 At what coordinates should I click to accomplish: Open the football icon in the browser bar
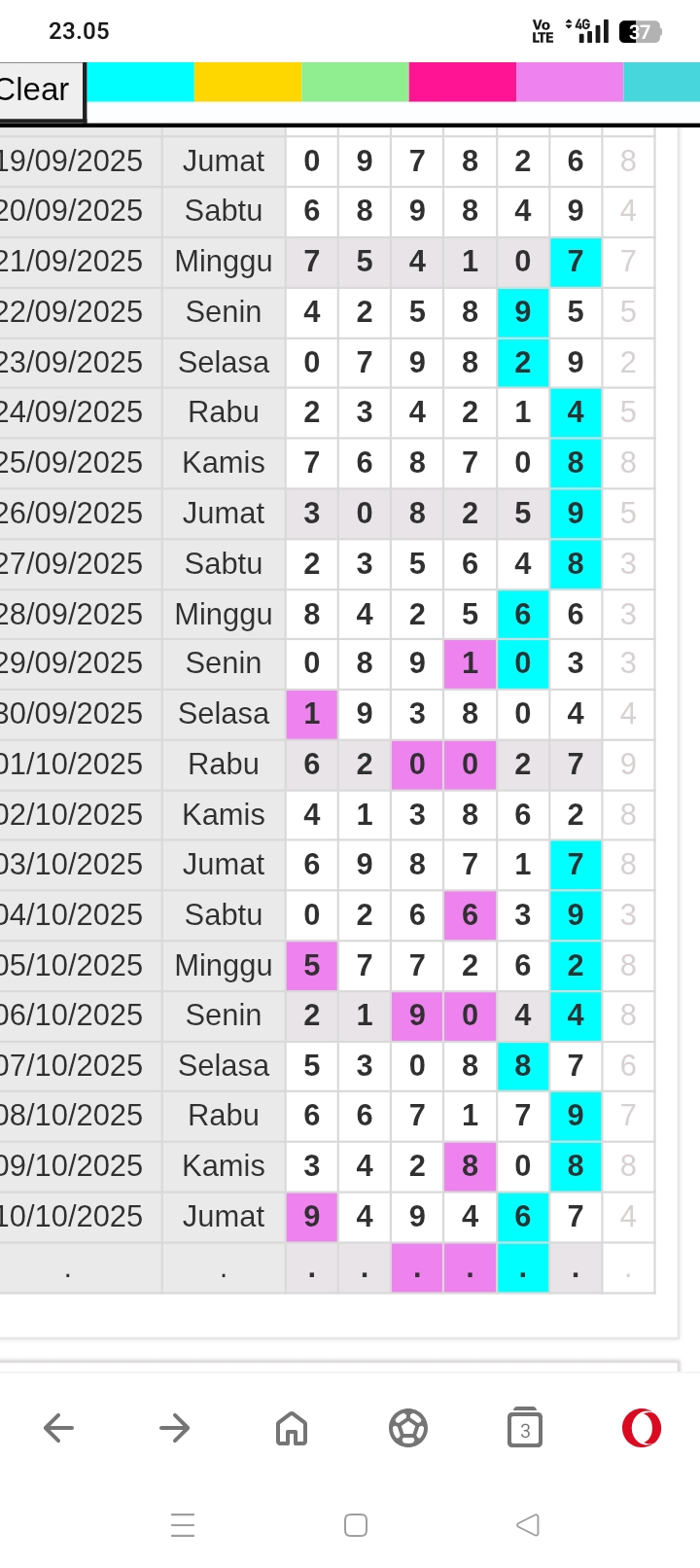click(x=408, y=1428)
